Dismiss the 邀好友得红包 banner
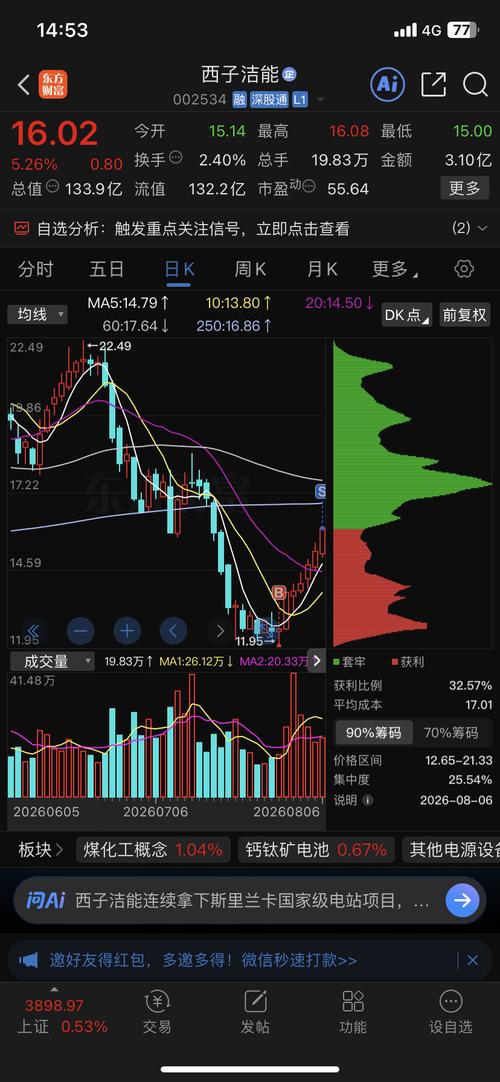Screen dimensions: 500x1082 pyautogui.click(x=472, y=960)
